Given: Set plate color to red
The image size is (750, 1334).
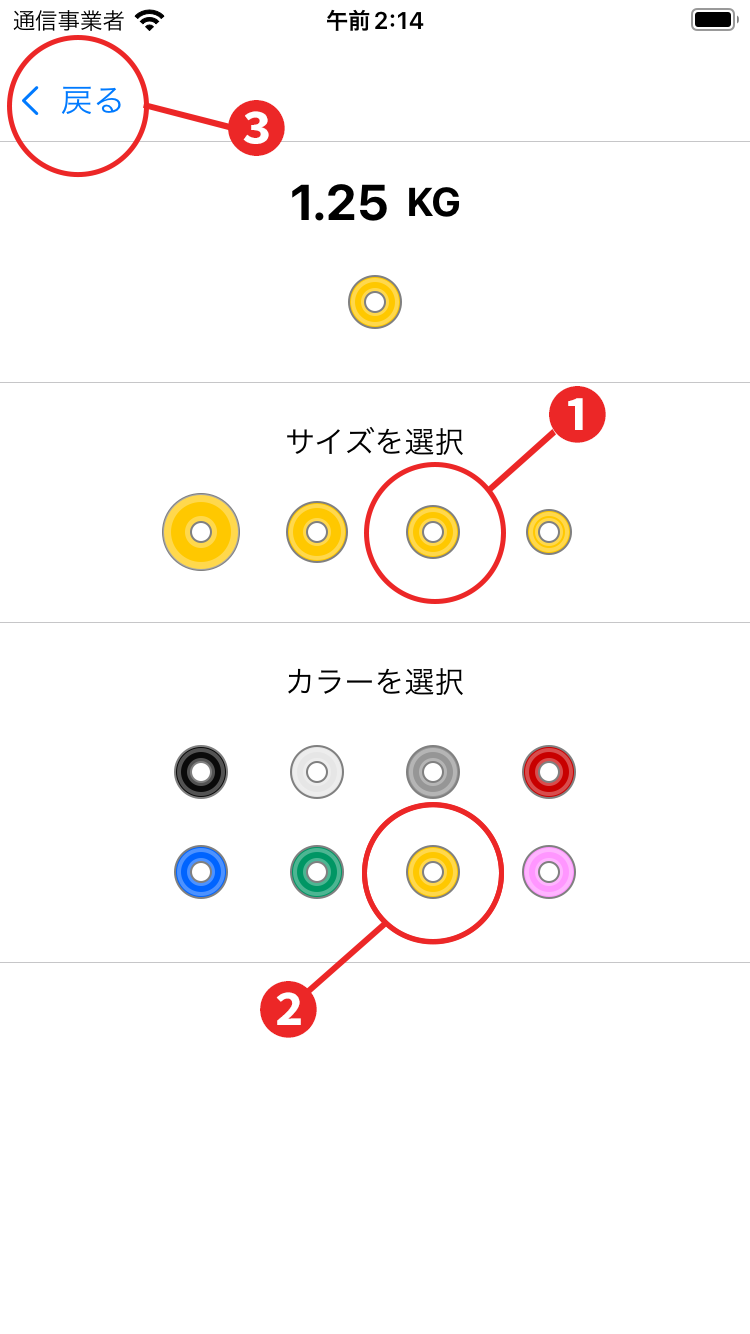Looking at the screenshot, I should 549,772.
